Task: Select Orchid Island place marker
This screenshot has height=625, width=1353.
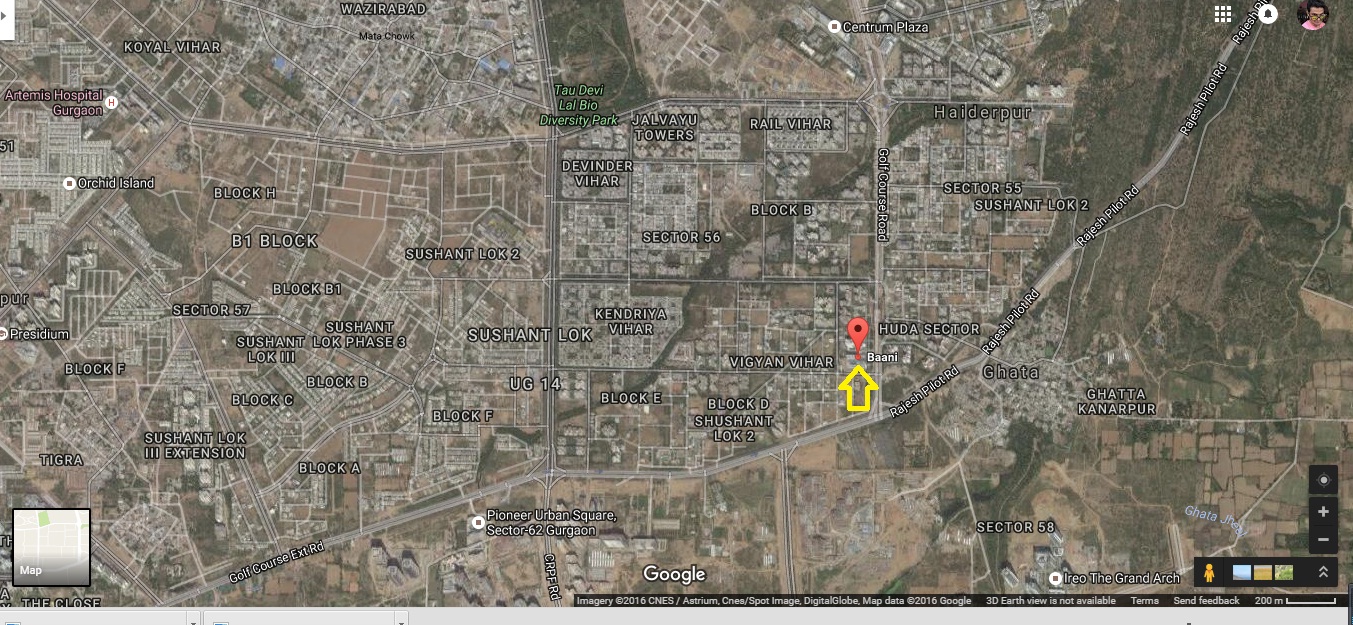Action: [69, 183]
